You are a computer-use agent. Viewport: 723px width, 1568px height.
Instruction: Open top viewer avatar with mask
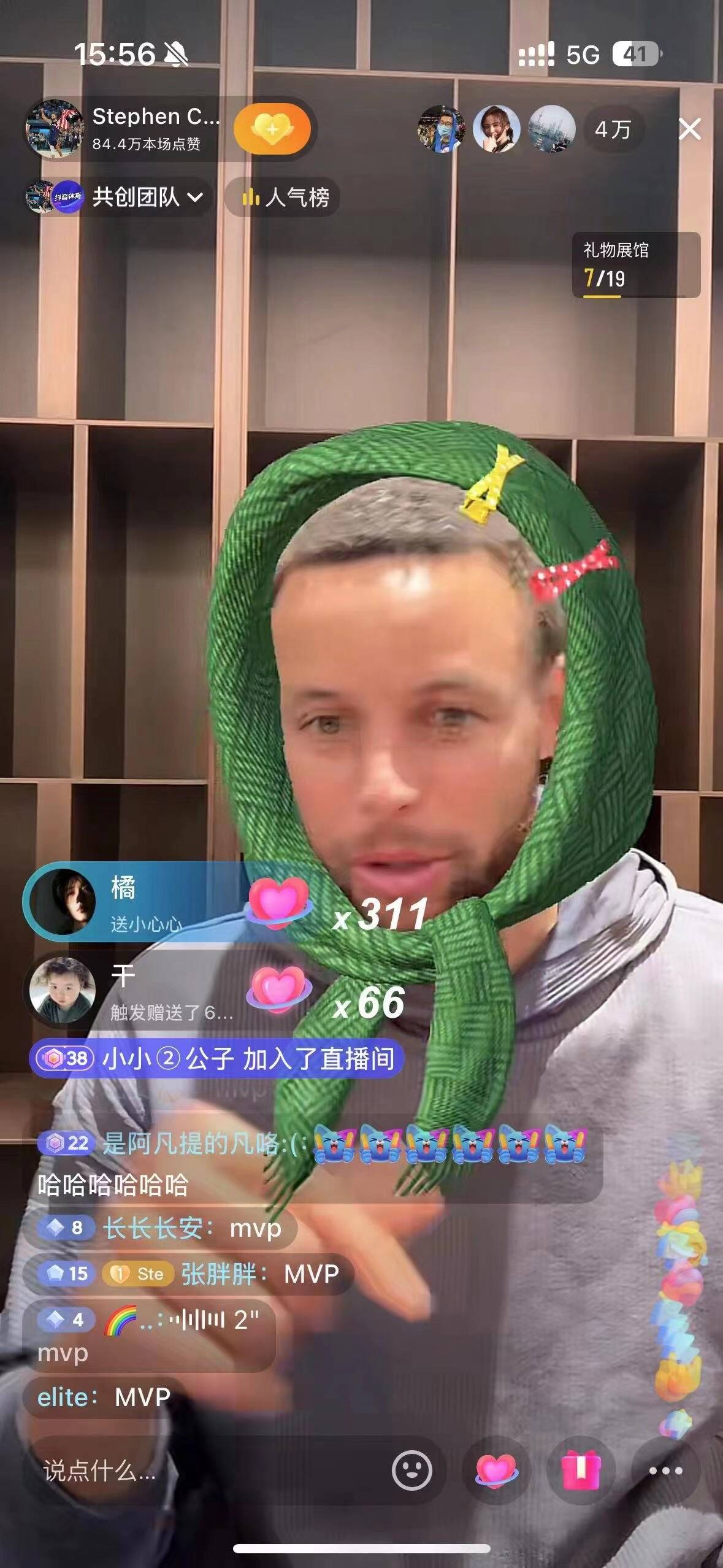[x=441, y=129]
